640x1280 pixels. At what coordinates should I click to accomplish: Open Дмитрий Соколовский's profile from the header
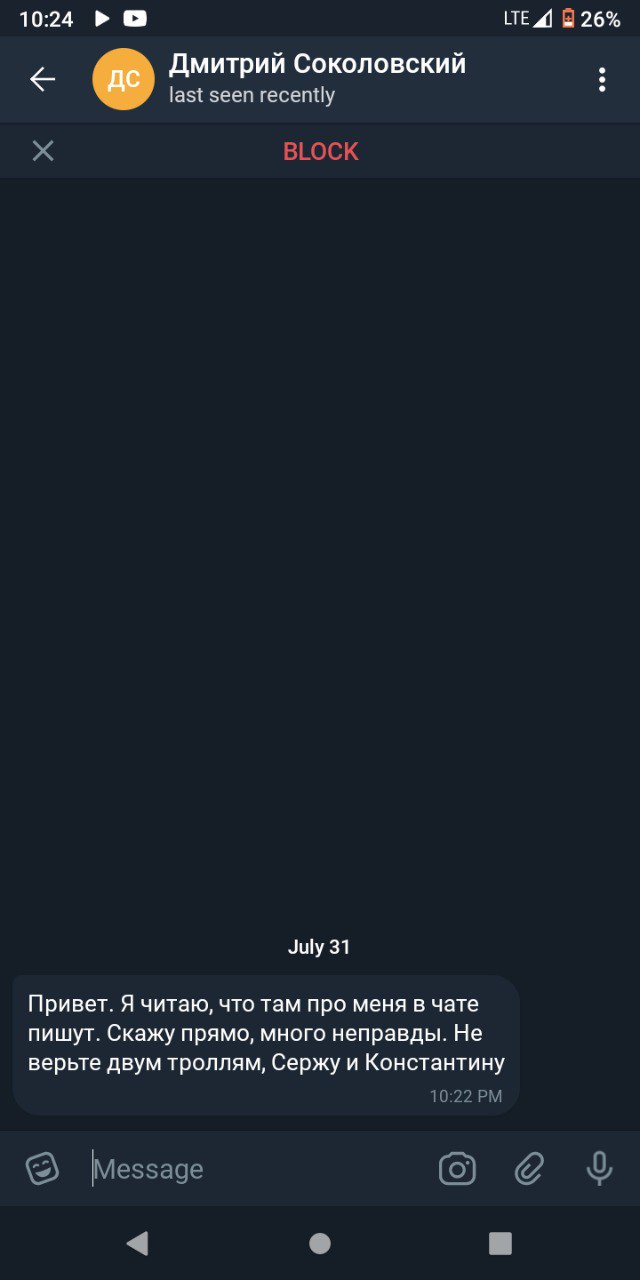pos(316,78)
